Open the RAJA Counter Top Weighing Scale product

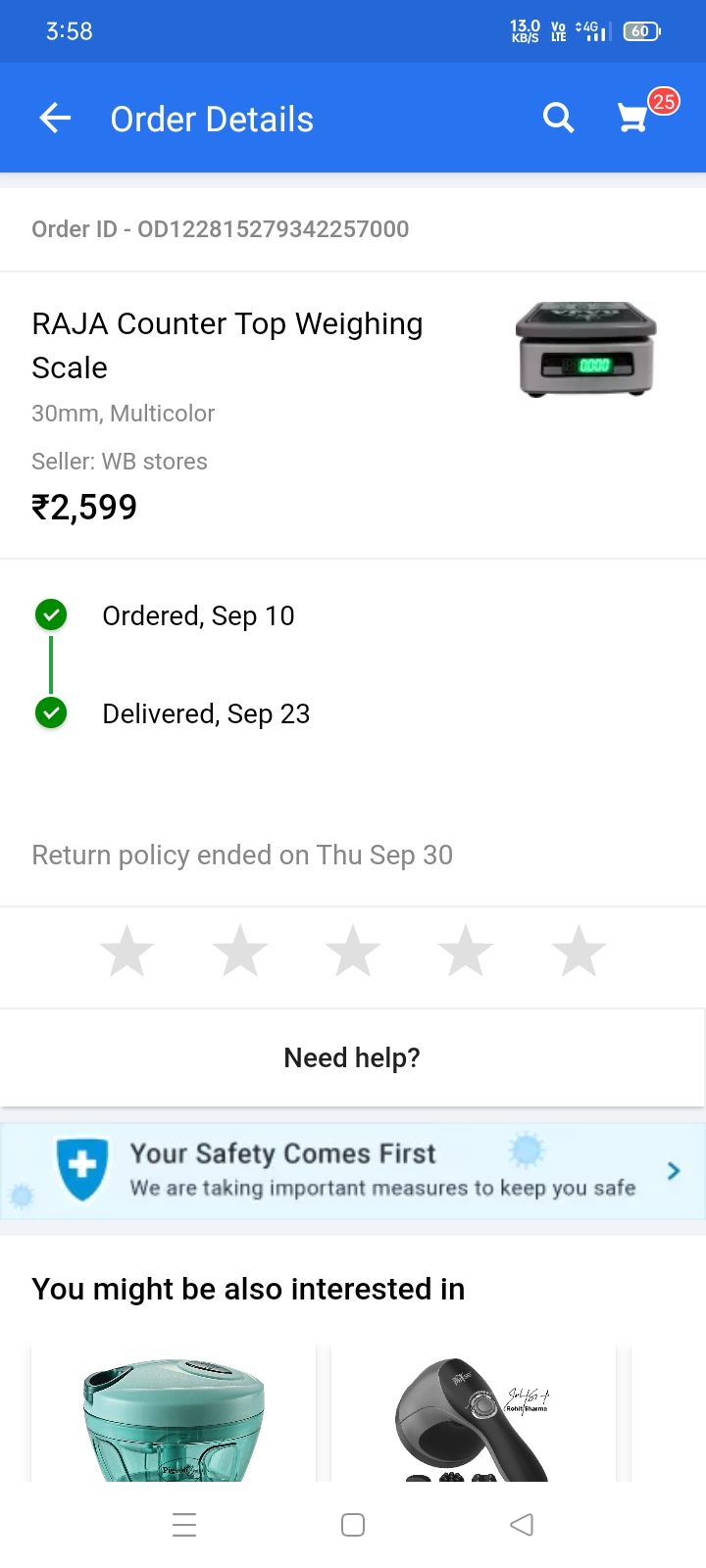coord(227,345)
